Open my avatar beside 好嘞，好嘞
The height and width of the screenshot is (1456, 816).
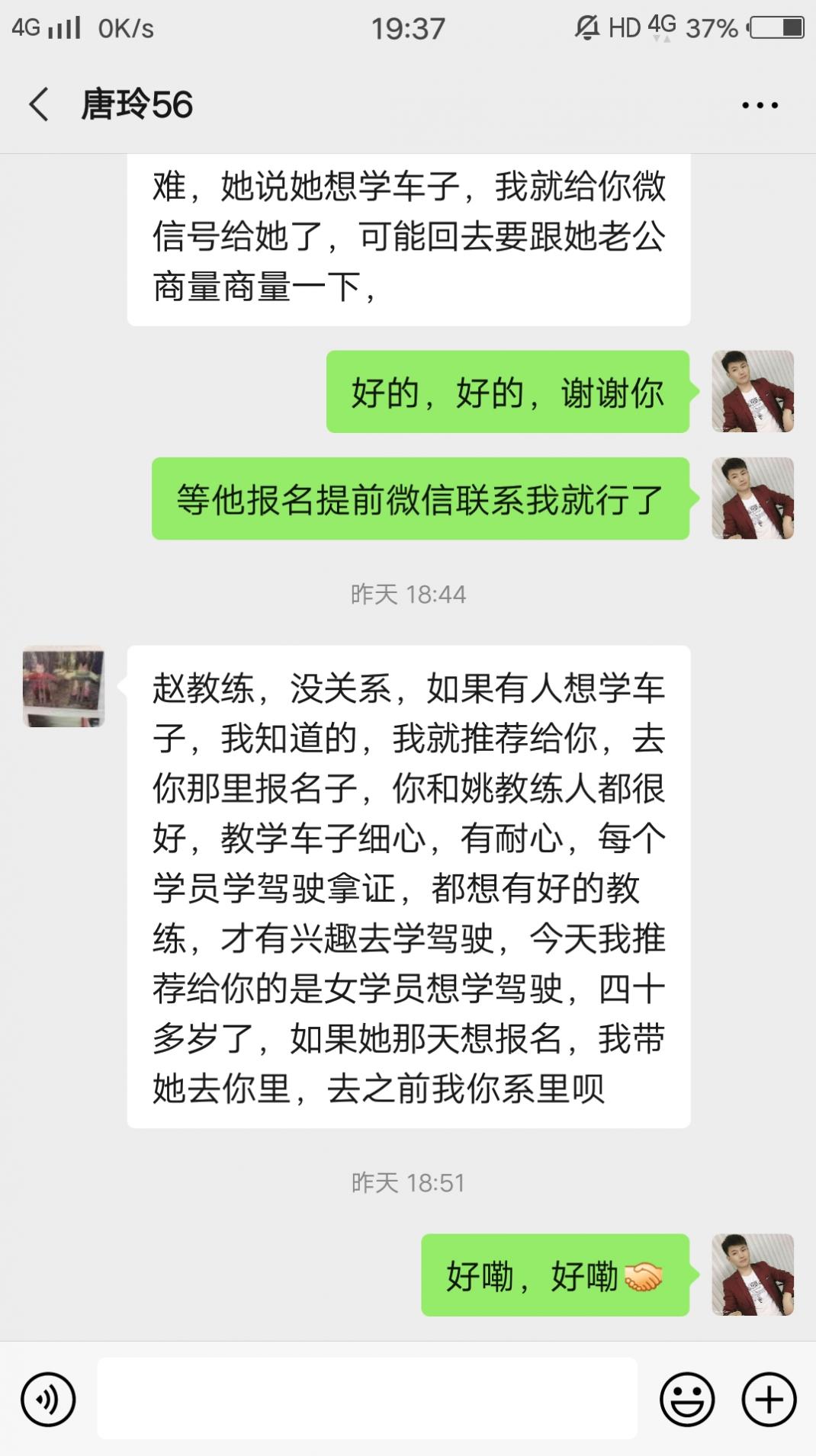753,1275
